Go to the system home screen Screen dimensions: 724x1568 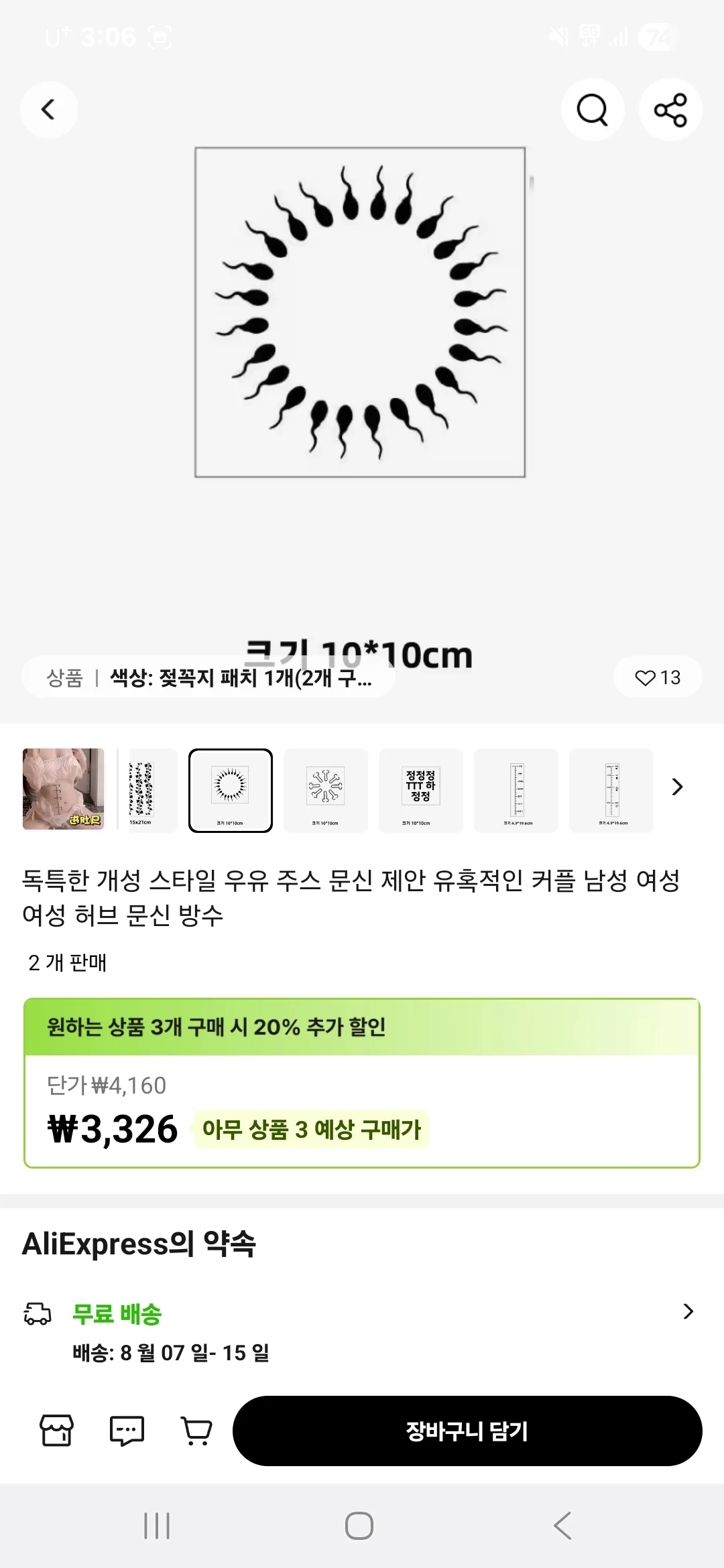359,1526
